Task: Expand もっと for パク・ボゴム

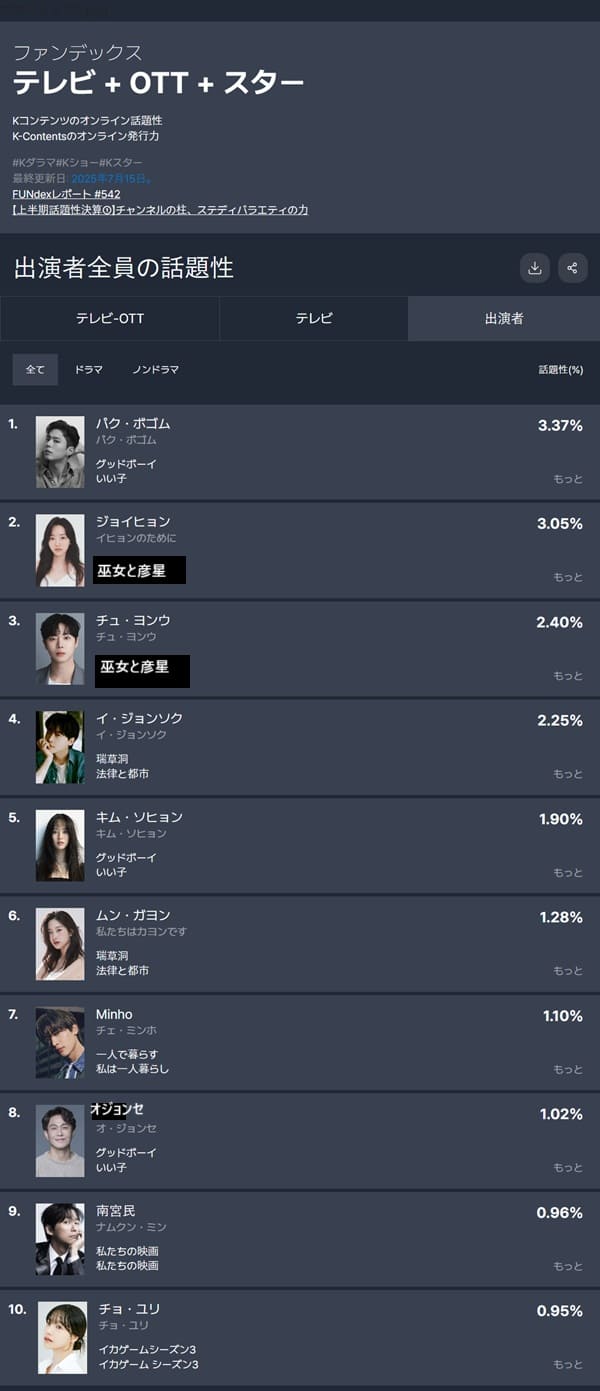Action: click(x=567, y=479)
